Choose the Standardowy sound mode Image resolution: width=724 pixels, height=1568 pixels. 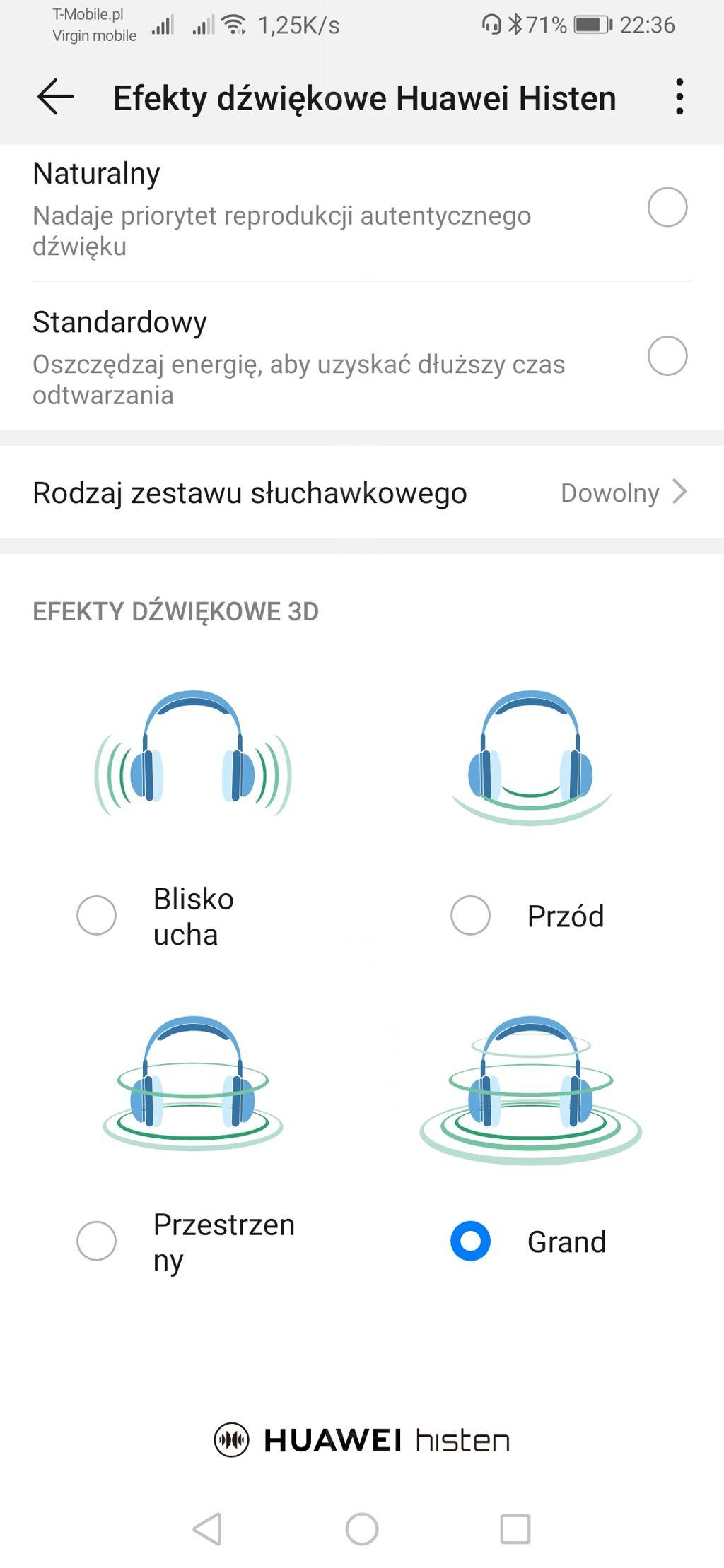(x=667, y=356)
